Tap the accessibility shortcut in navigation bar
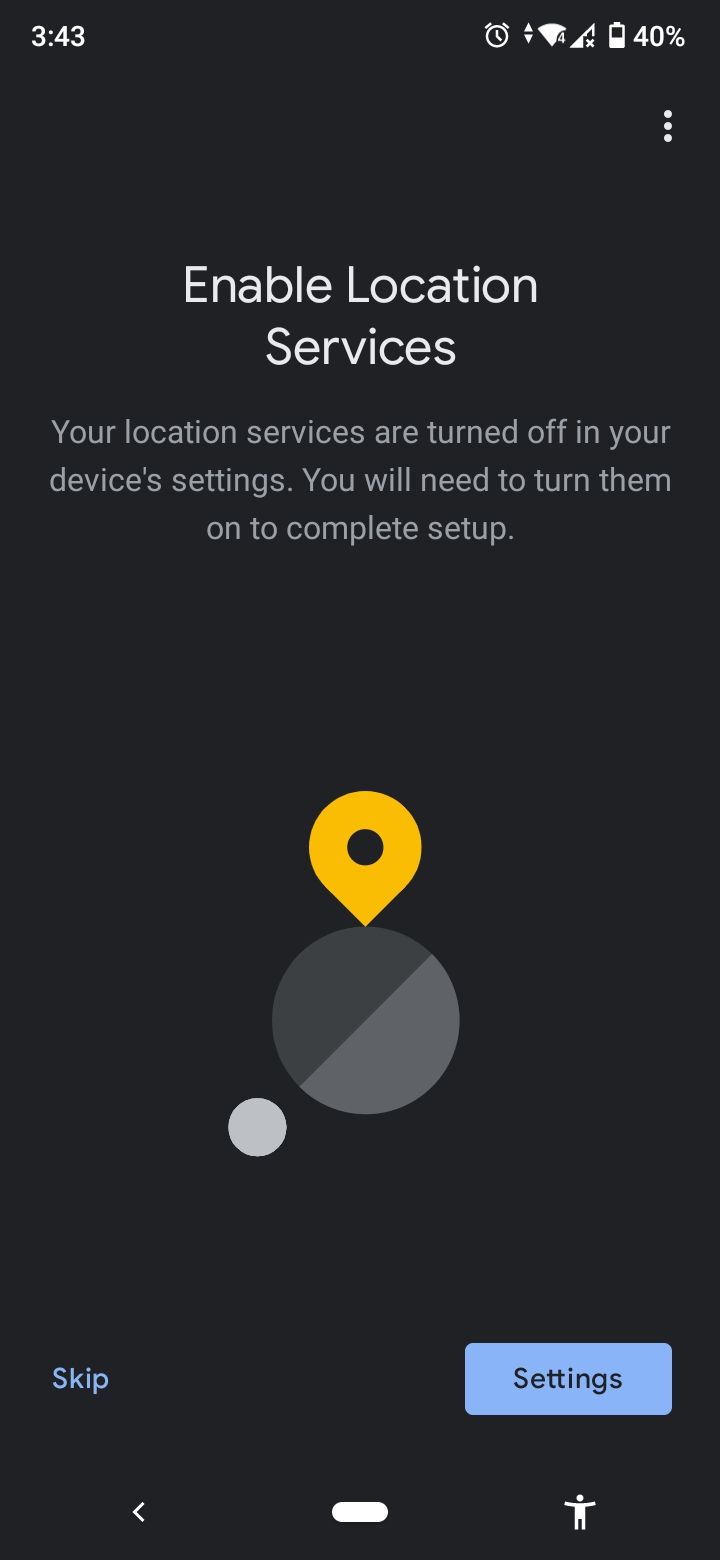Viewport: 720px width, 1560px height. point(579,1512)
